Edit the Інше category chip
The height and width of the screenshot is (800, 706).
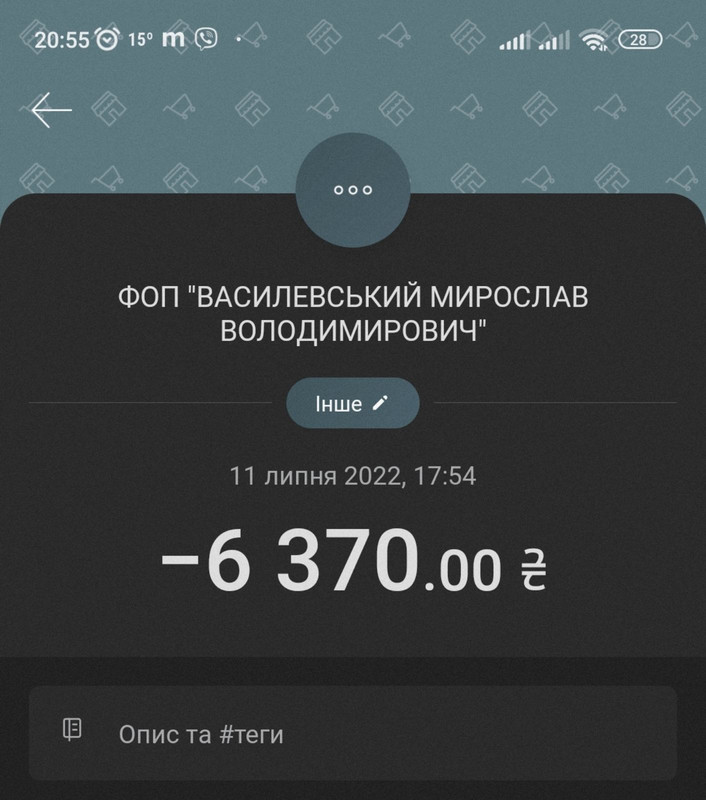[353, 403]
